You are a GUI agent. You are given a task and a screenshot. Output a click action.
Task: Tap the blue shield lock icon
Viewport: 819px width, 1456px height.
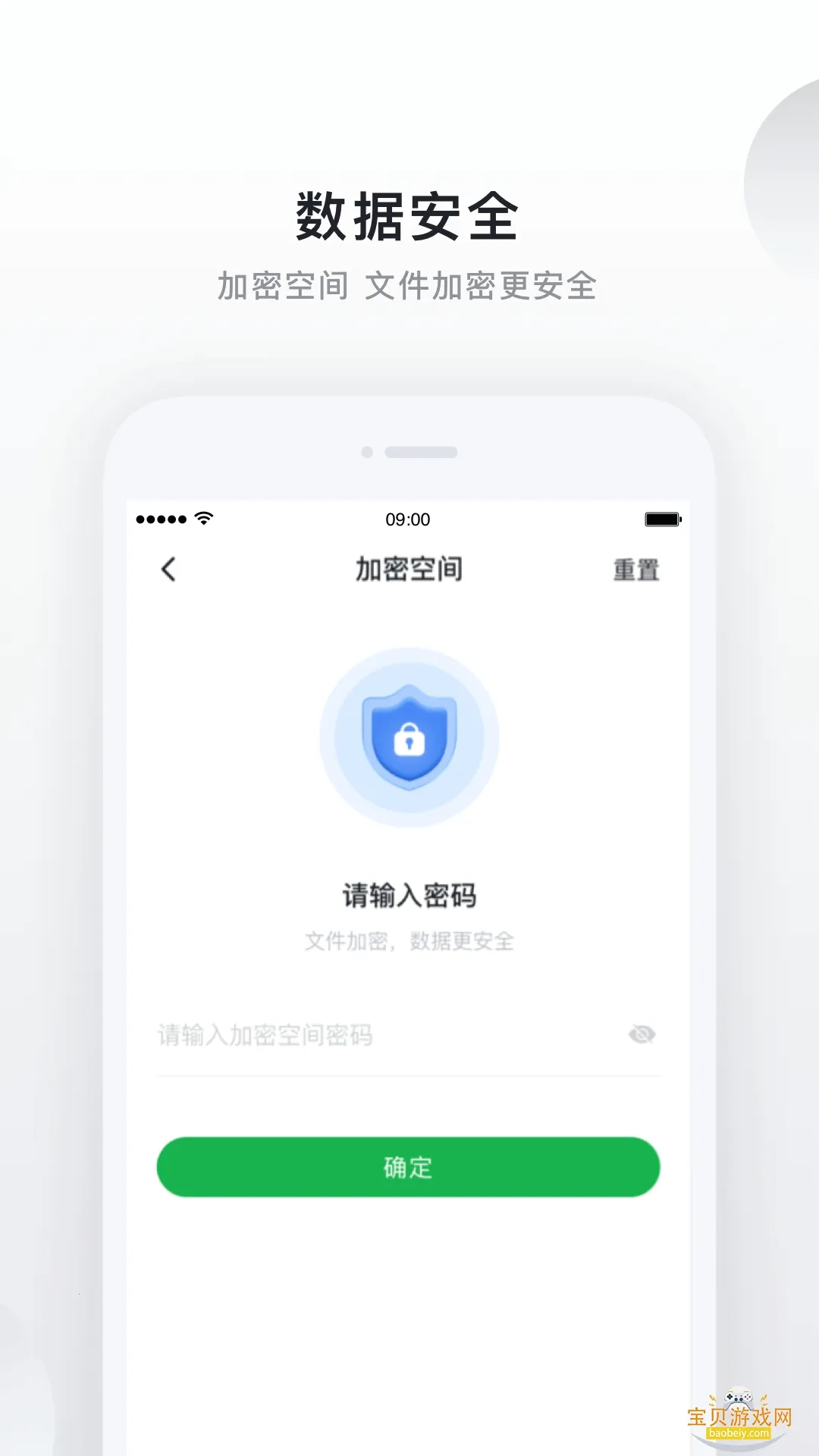[x=409, y=734]
